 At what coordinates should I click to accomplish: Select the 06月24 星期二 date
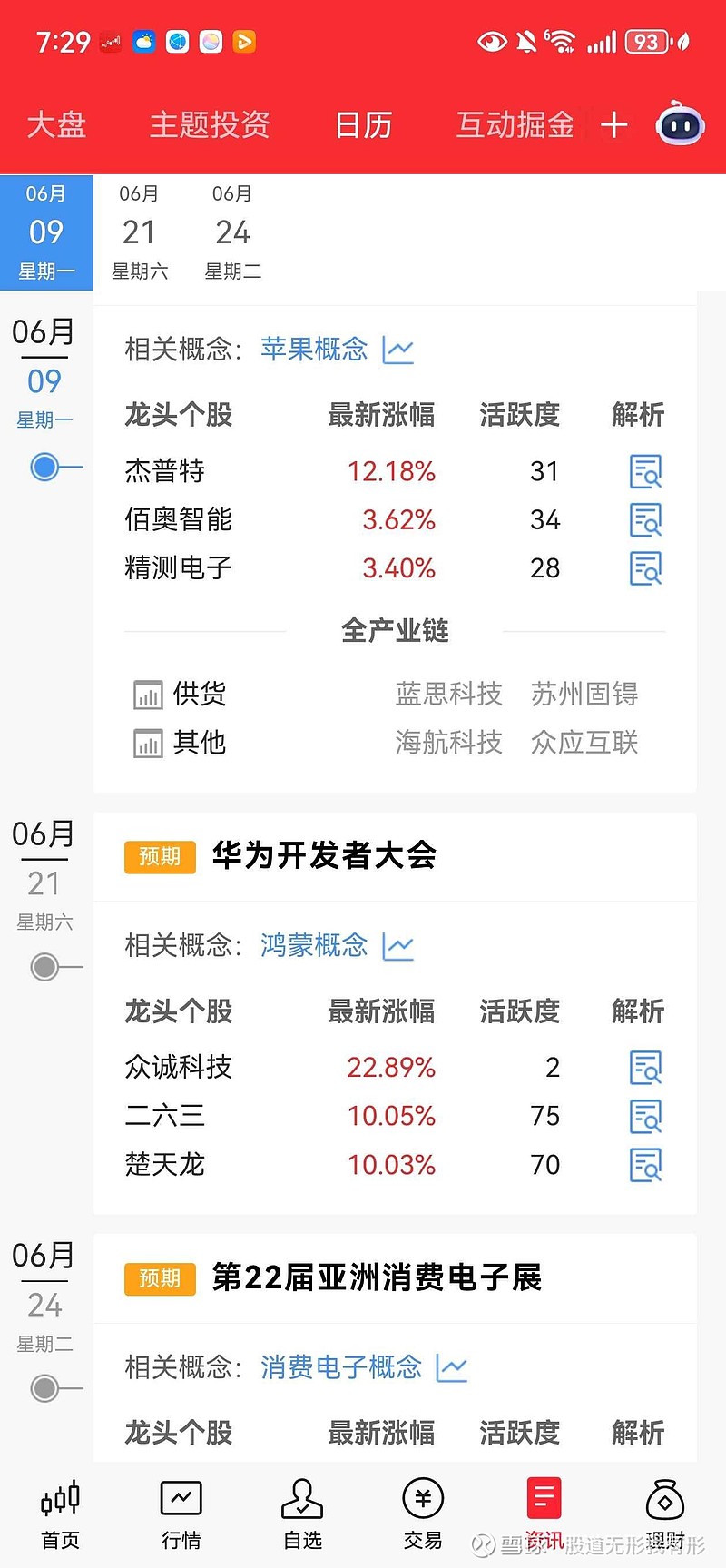233,232
